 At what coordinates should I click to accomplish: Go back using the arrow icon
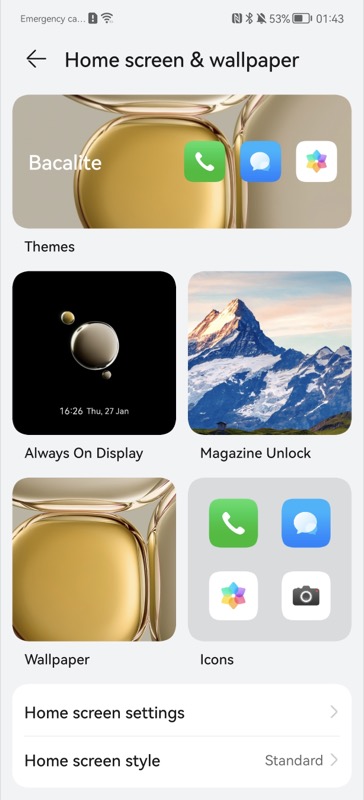(36, 59)
